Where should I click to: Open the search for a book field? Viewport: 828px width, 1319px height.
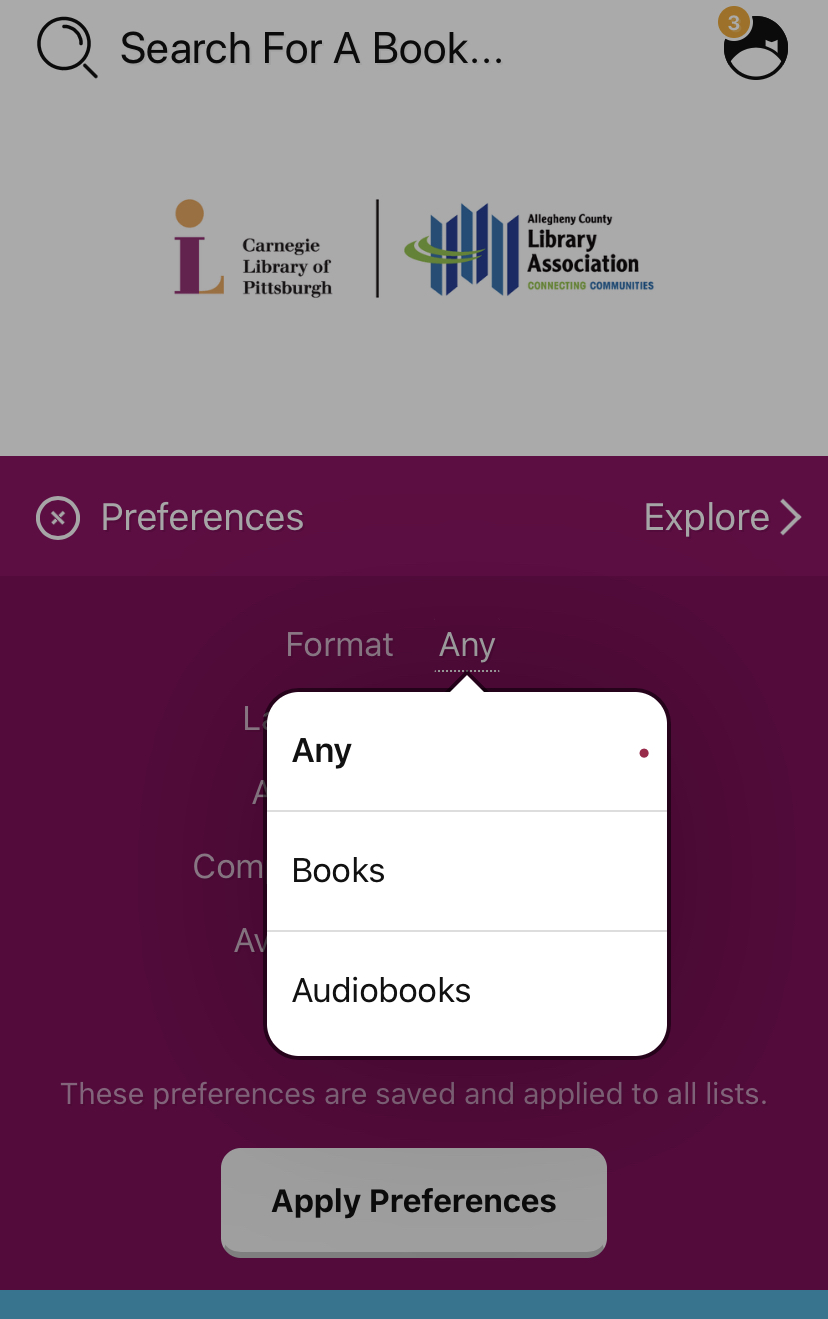pos(310,48)
